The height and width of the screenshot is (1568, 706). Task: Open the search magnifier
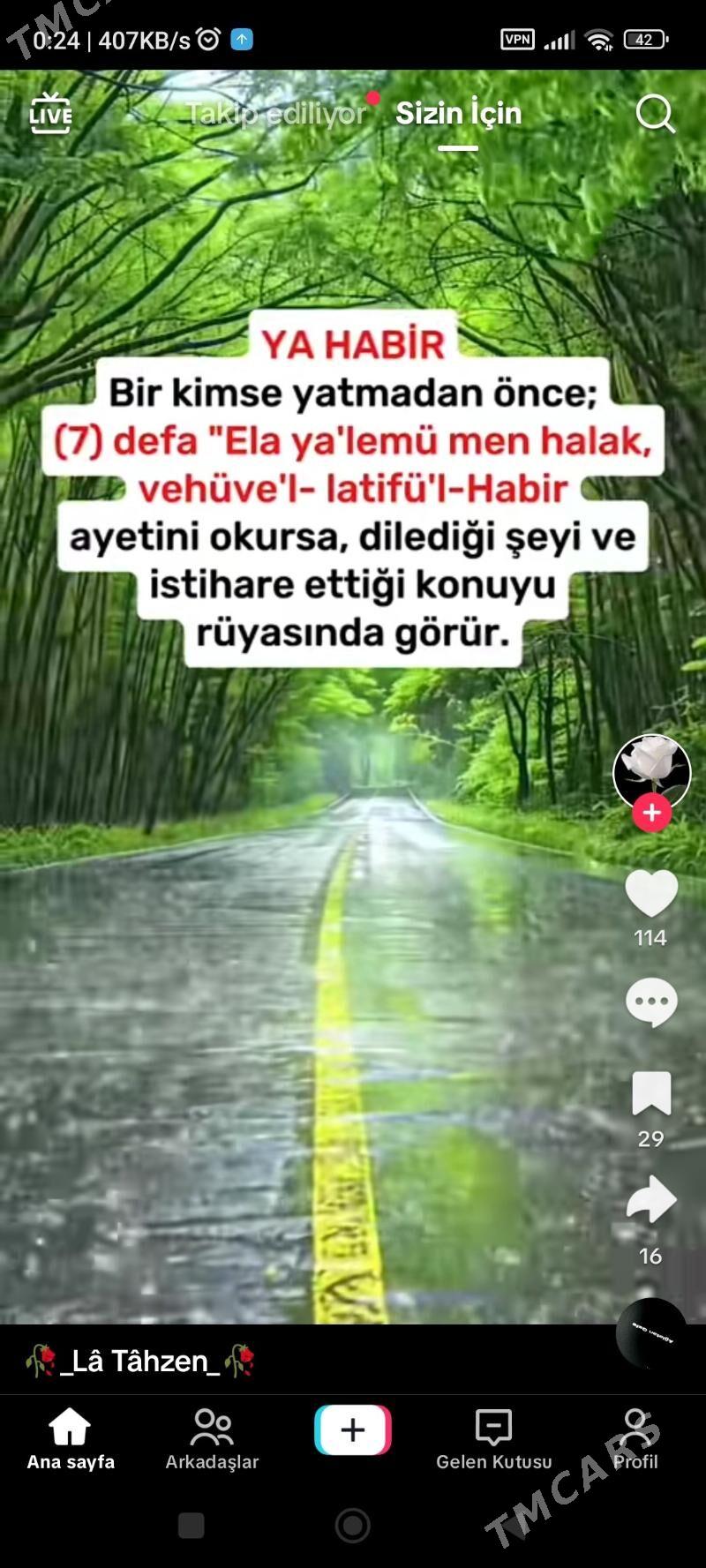[x=655, y=114]
